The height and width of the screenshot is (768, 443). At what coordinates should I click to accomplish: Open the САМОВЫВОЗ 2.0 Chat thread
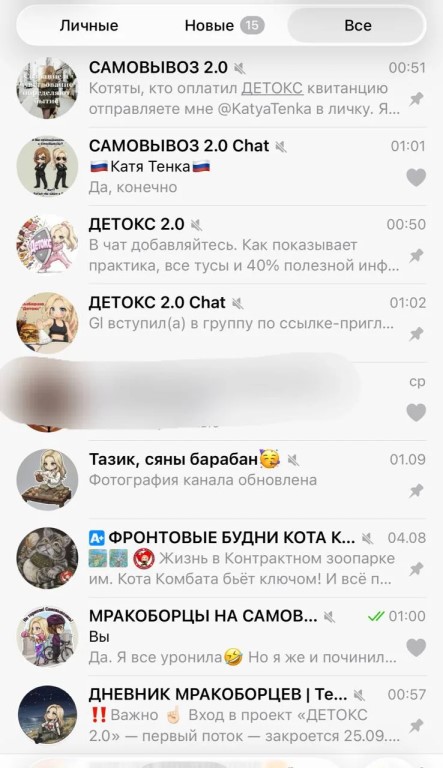[222, 167]
